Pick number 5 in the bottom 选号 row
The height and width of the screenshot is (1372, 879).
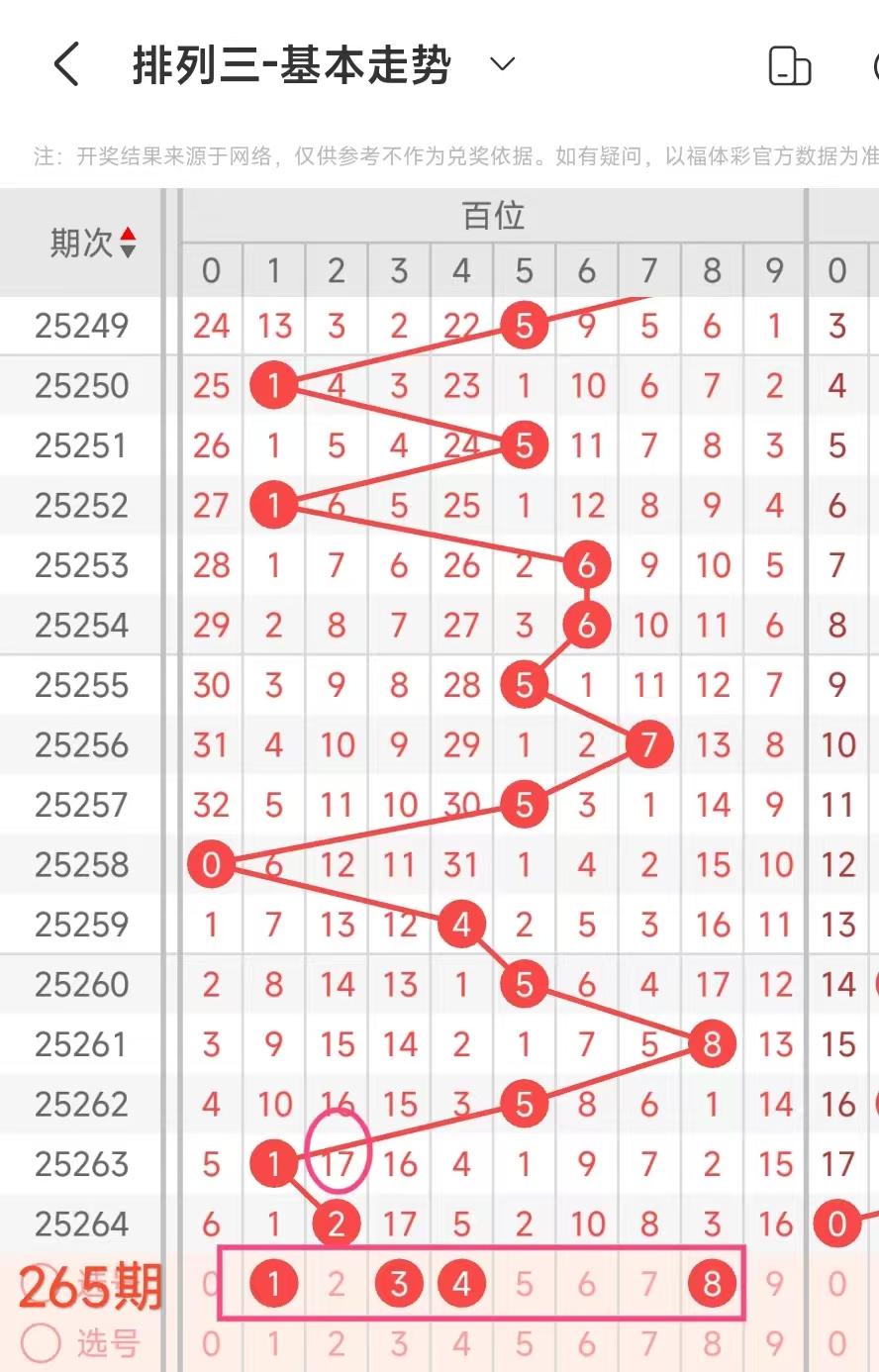click(525, 1344)
